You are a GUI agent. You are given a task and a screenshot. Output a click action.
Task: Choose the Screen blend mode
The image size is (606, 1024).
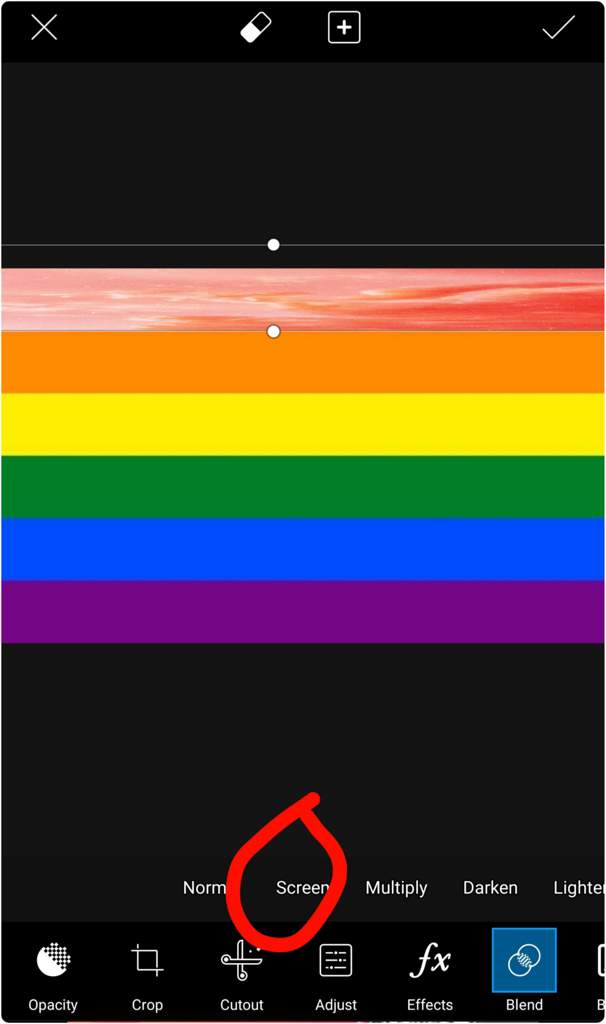[302, 888]
